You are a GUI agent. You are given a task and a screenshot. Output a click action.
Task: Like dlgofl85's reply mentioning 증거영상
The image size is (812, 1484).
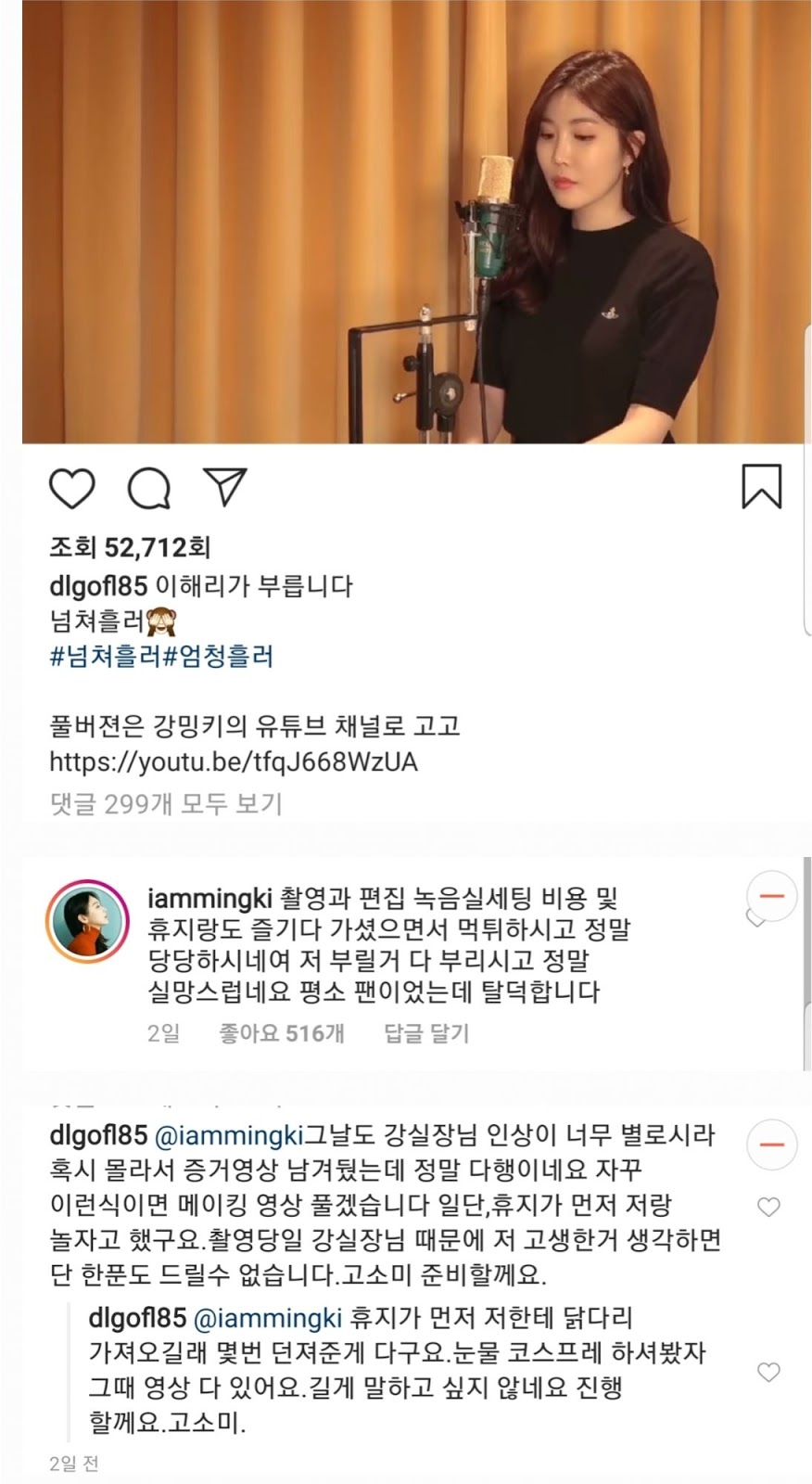768,1207
